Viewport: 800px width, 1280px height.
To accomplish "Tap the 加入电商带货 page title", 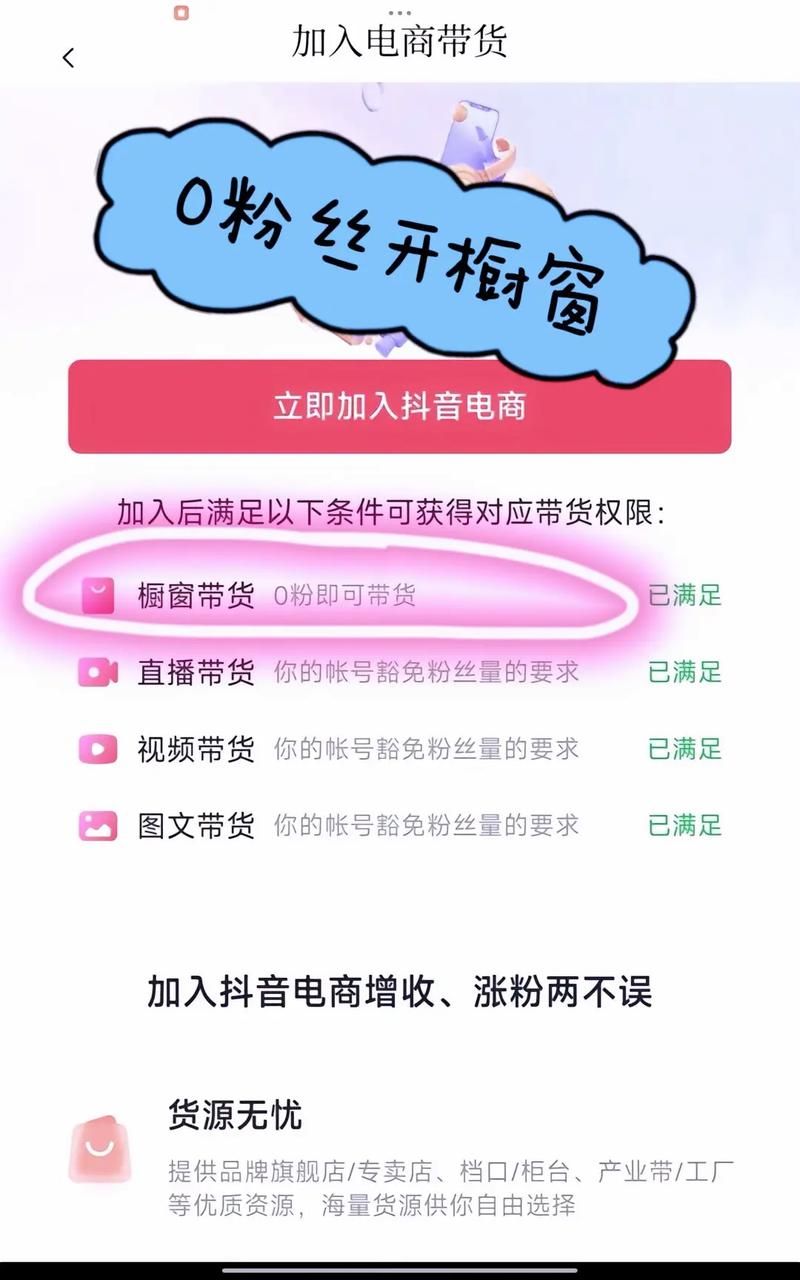I will (400, 42).
